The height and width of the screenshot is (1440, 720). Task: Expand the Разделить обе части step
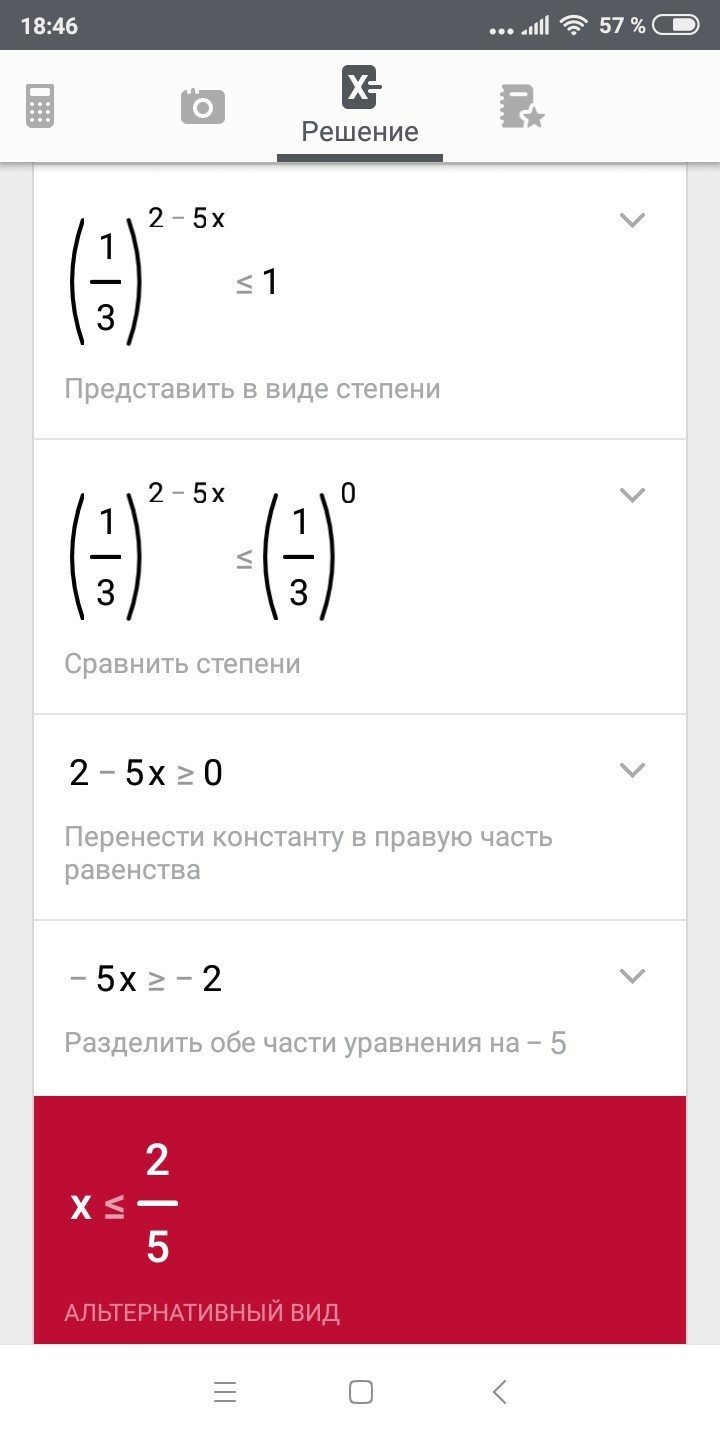point(632,976)
